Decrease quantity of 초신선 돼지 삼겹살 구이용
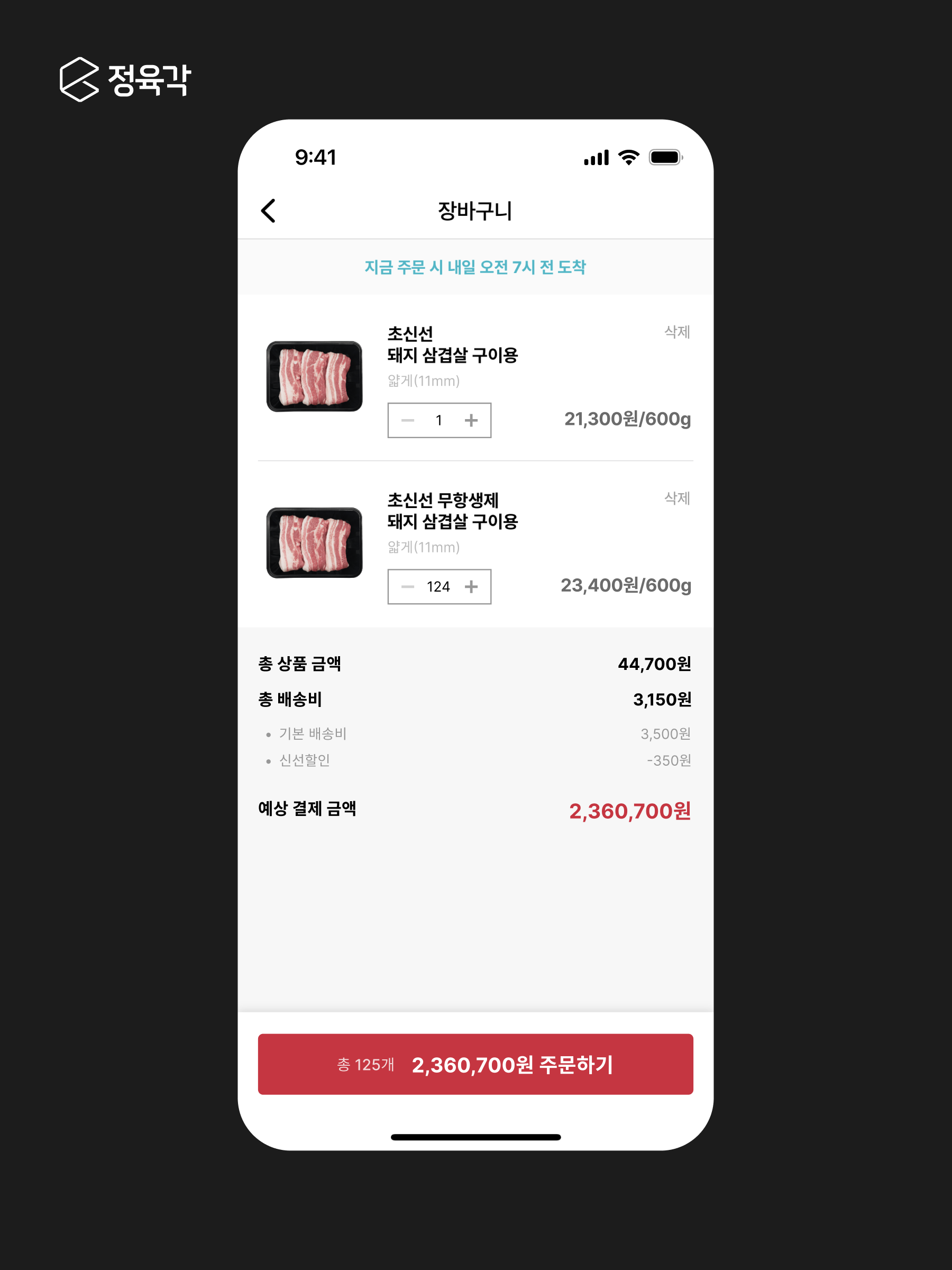The width and height of the screenshot is (952, 1270). click(408, 420)
